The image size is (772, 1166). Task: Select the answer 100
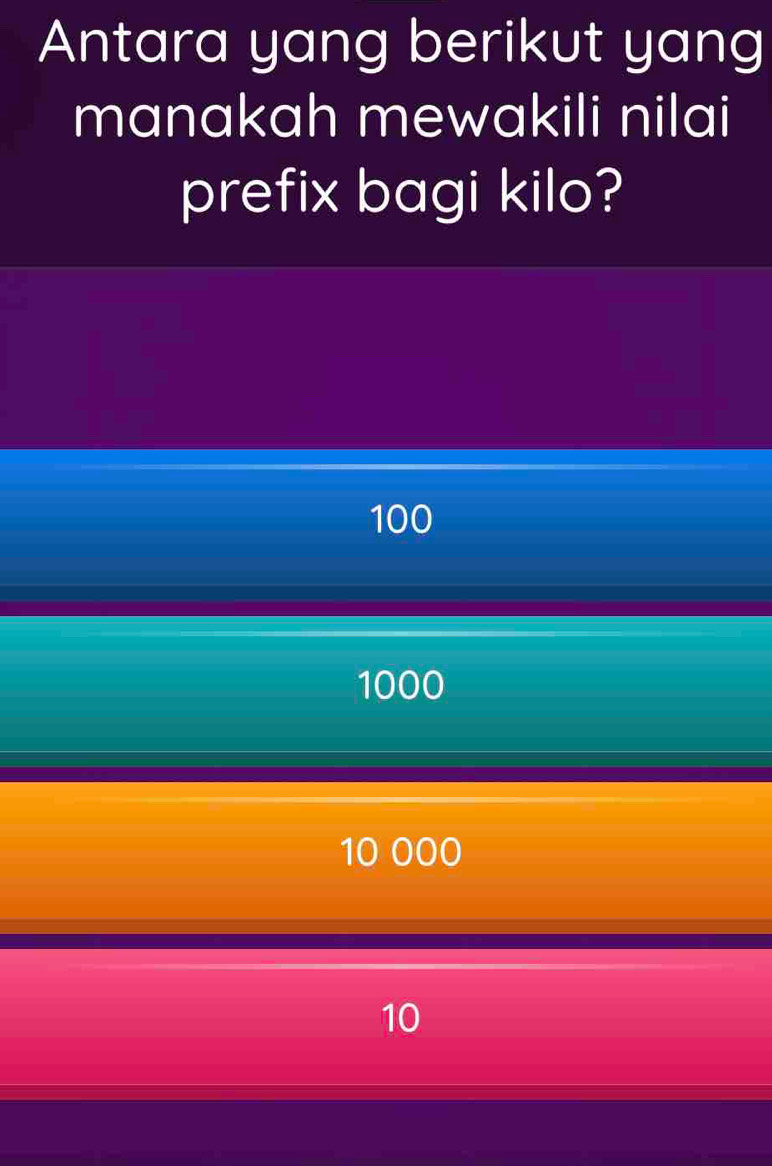click(x=386, y=521)
